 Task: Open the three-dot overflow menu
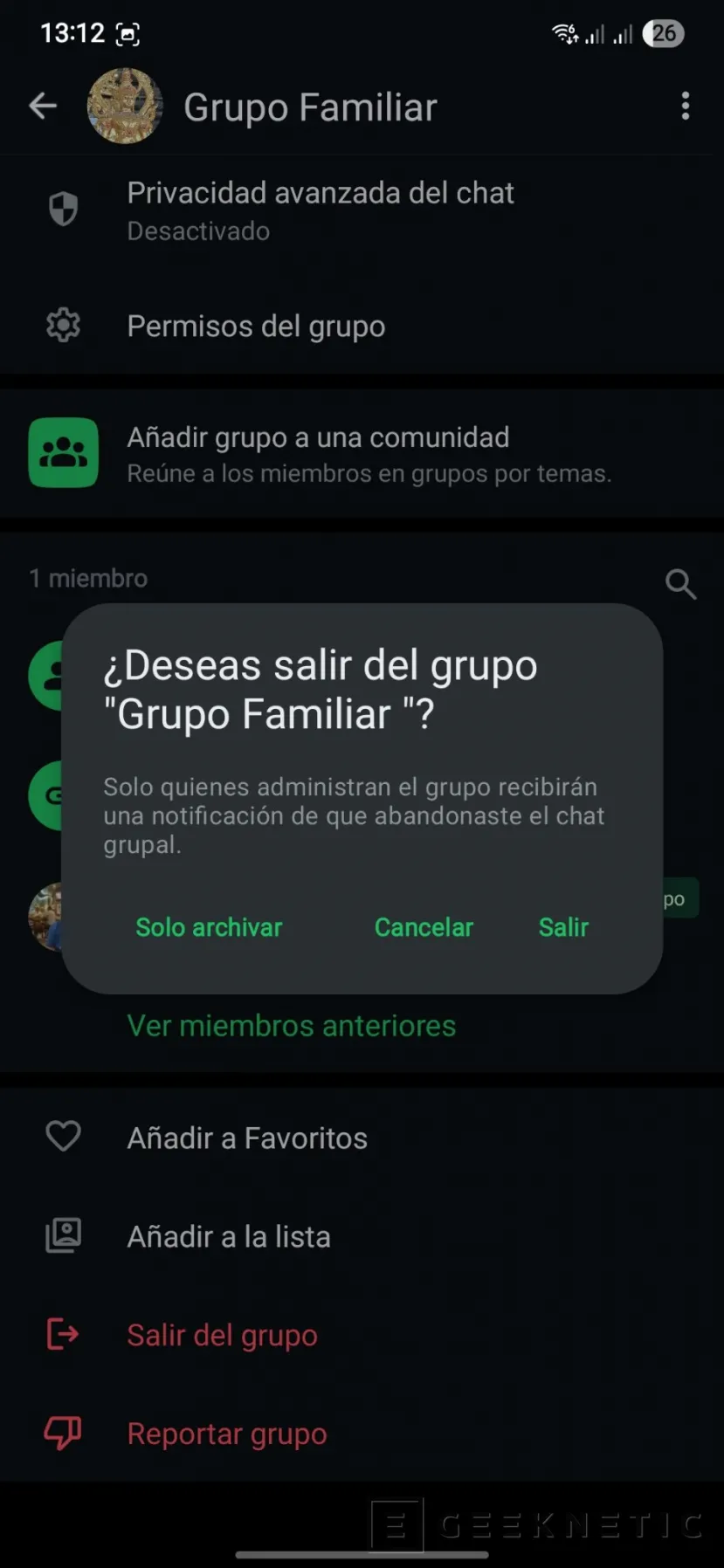[x=686, y=106]
